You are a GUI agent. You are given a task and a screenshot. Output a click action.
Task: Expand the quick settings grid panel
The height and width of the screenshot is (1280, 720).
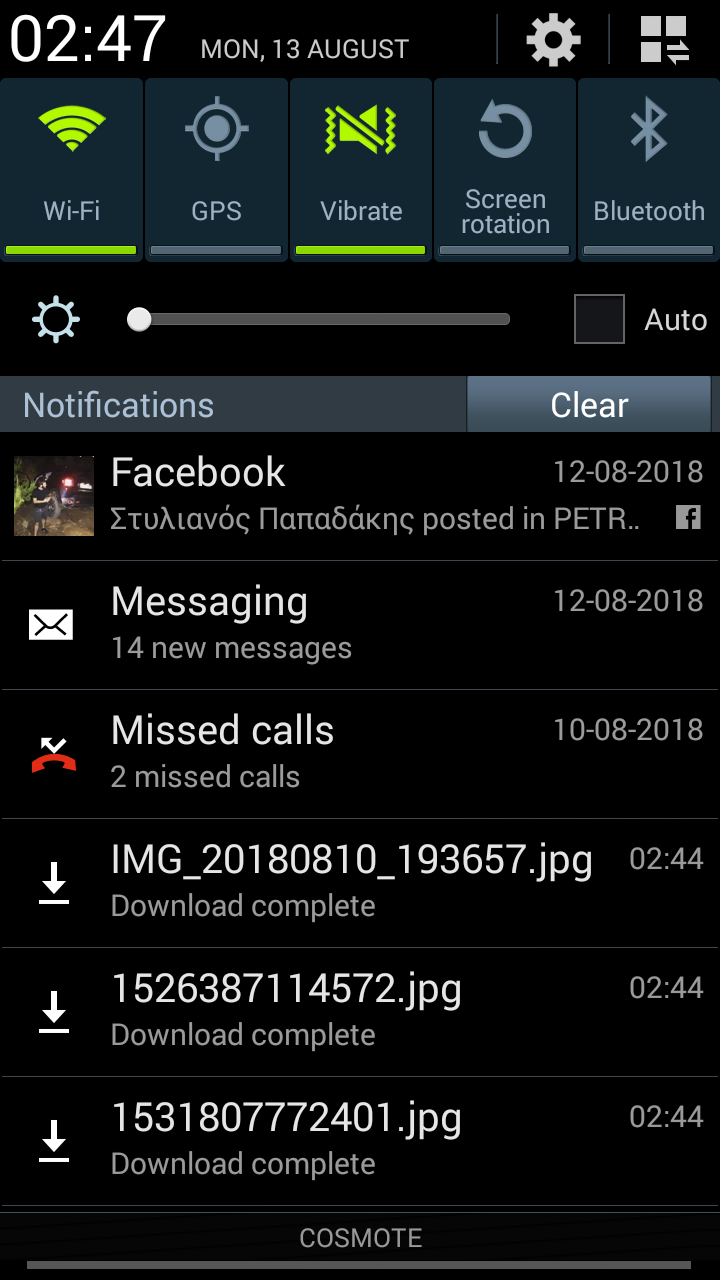coord(665,40)
